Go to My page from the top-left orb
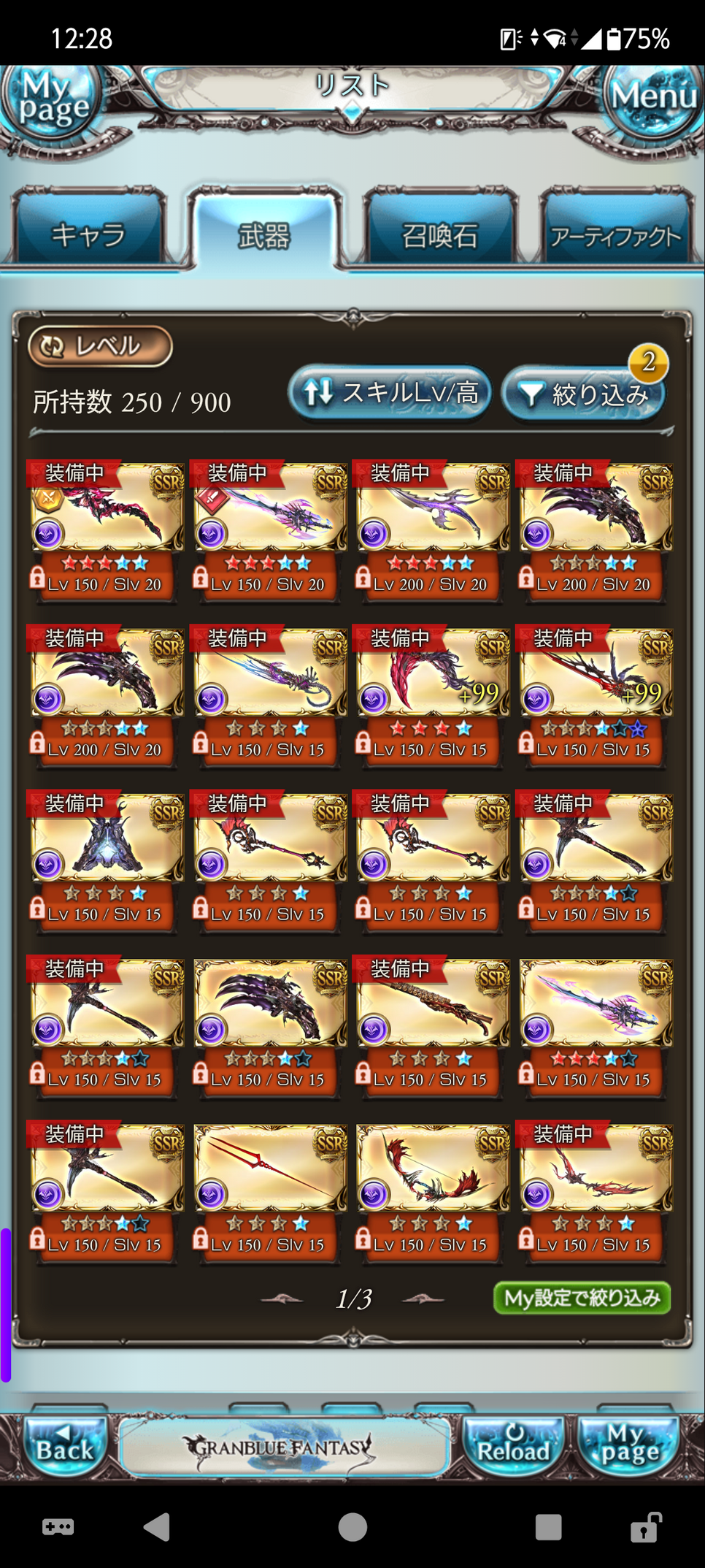705x1568 pixels. coord(53,100)
